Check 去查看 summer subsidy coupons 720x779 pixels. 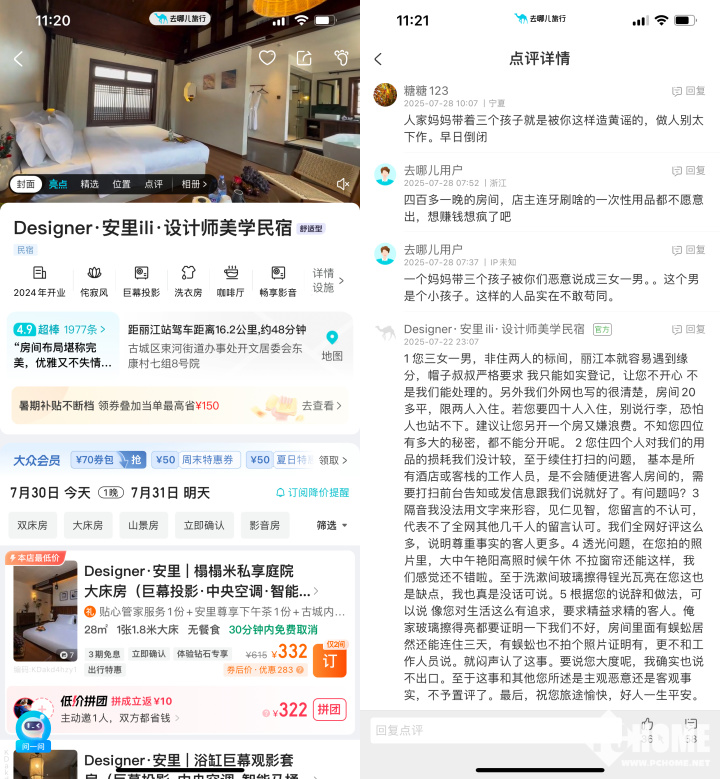[x=321, y=405]
